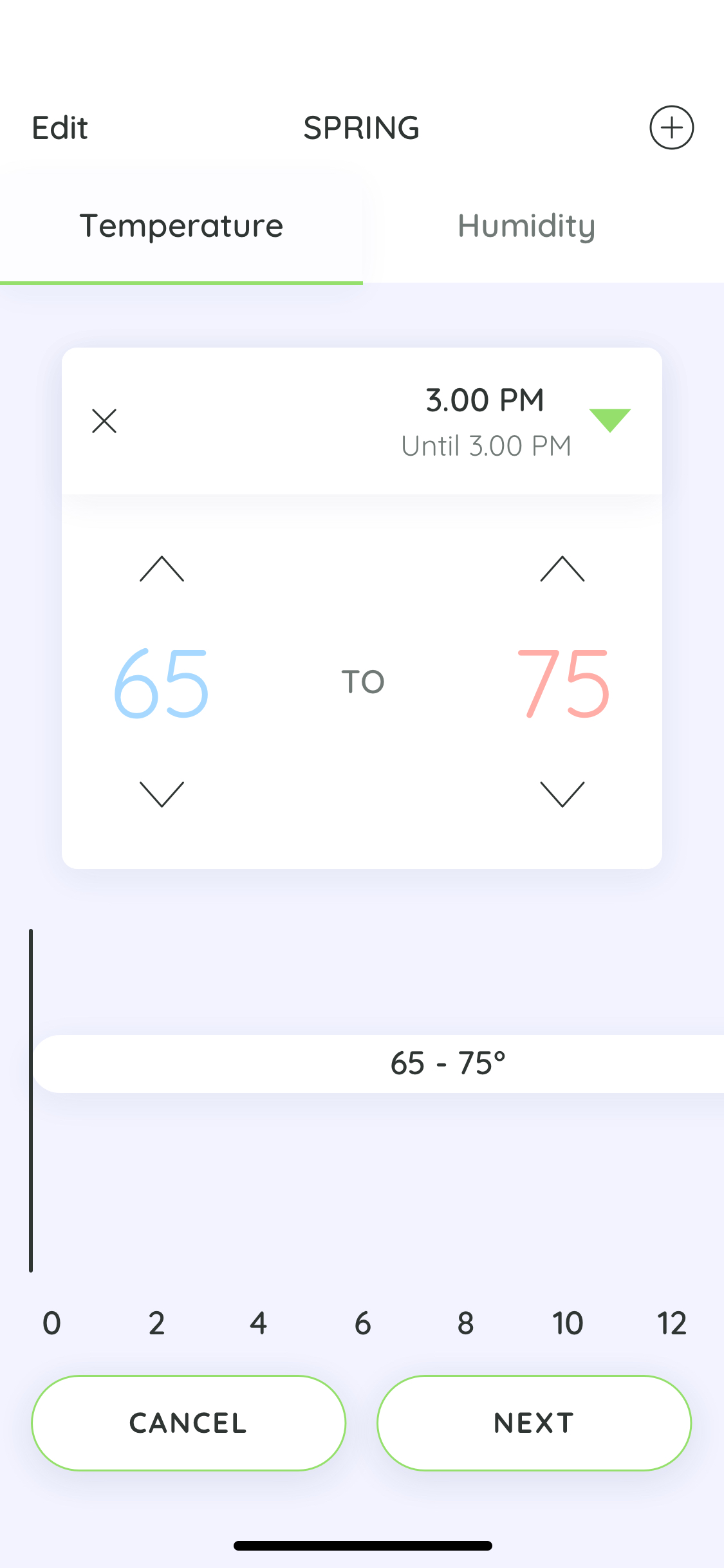Raise the high temperature above 75
Image resolution: width=724 pixels, height=1568 pixels.
[562, 569]
